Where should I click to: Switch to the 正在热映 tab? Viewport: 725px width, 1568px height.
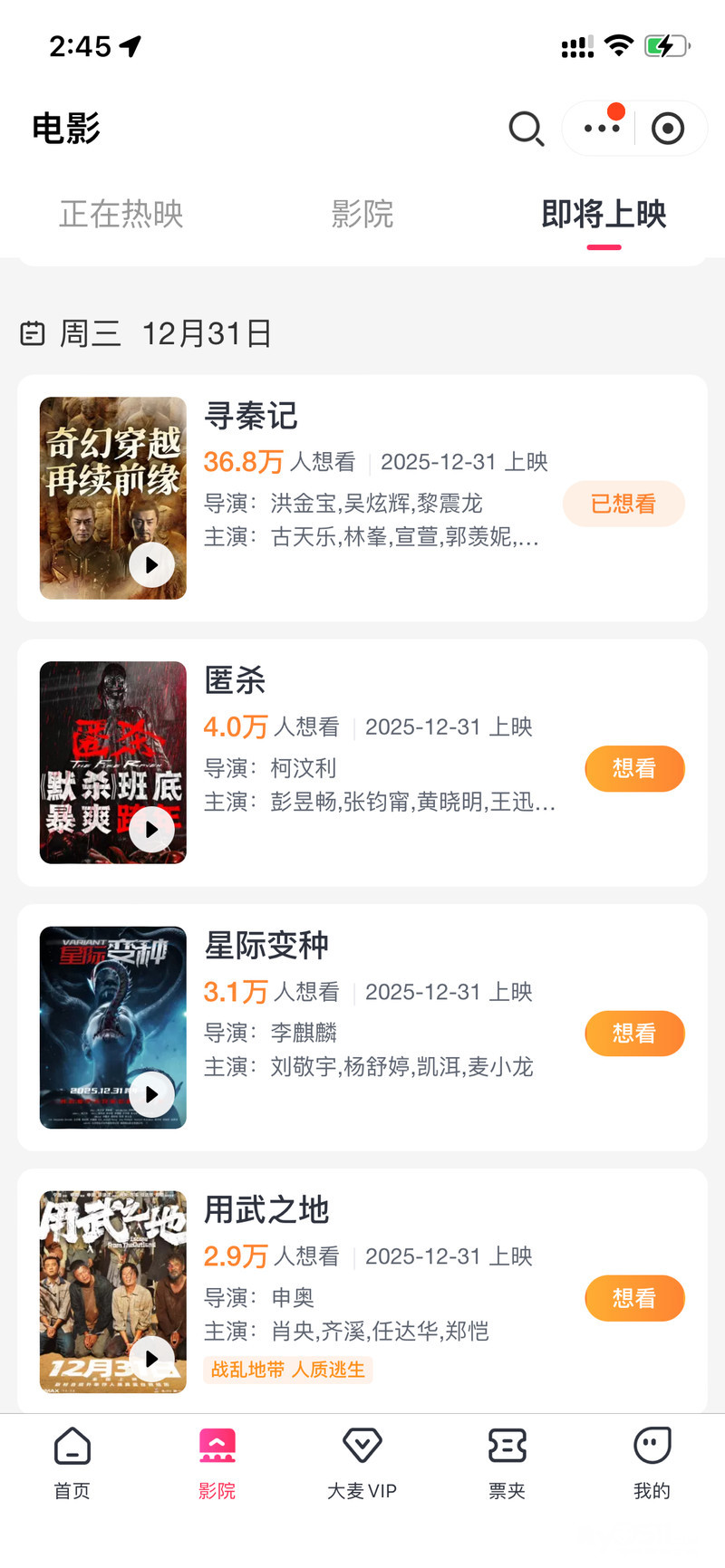[x=121, y=215]
